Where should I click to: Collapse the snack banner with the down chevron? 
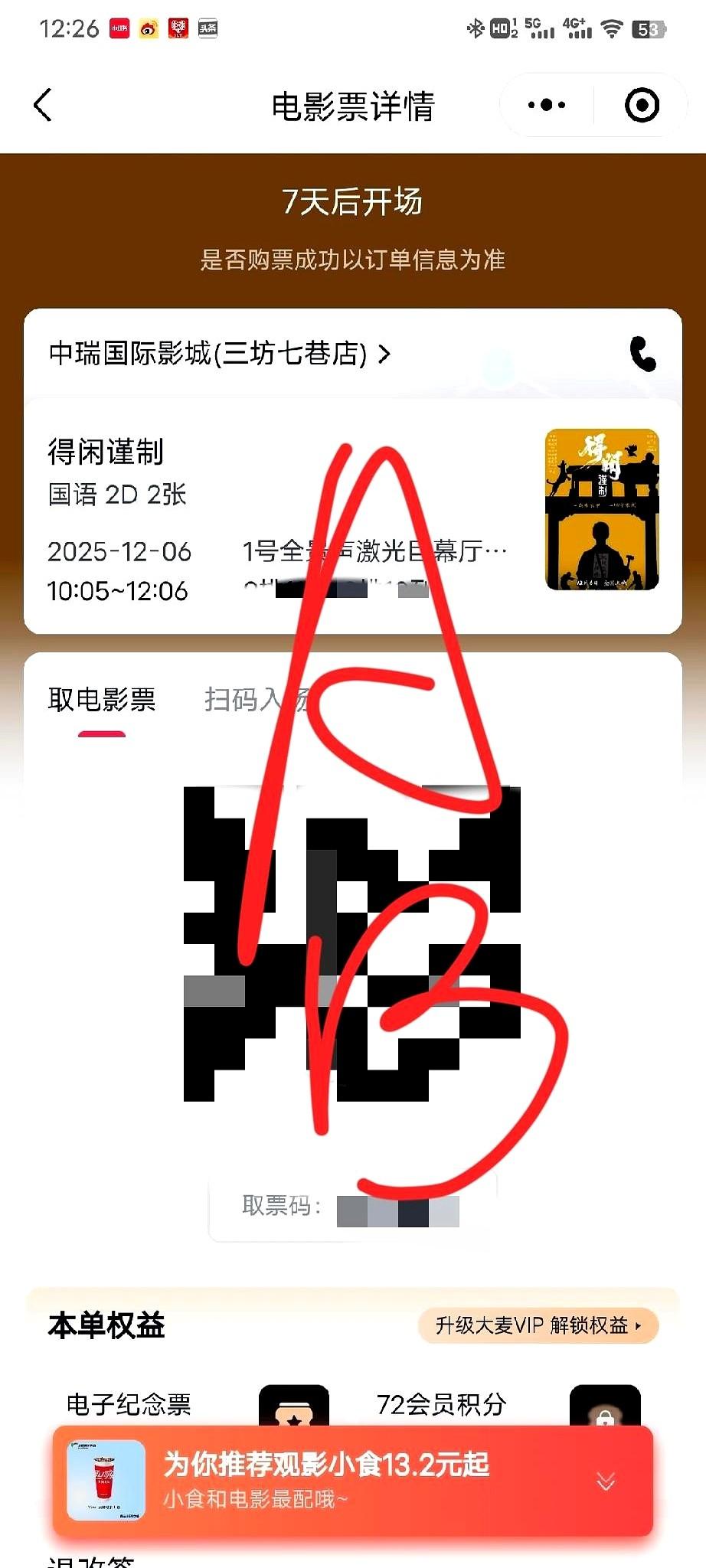606,1478
